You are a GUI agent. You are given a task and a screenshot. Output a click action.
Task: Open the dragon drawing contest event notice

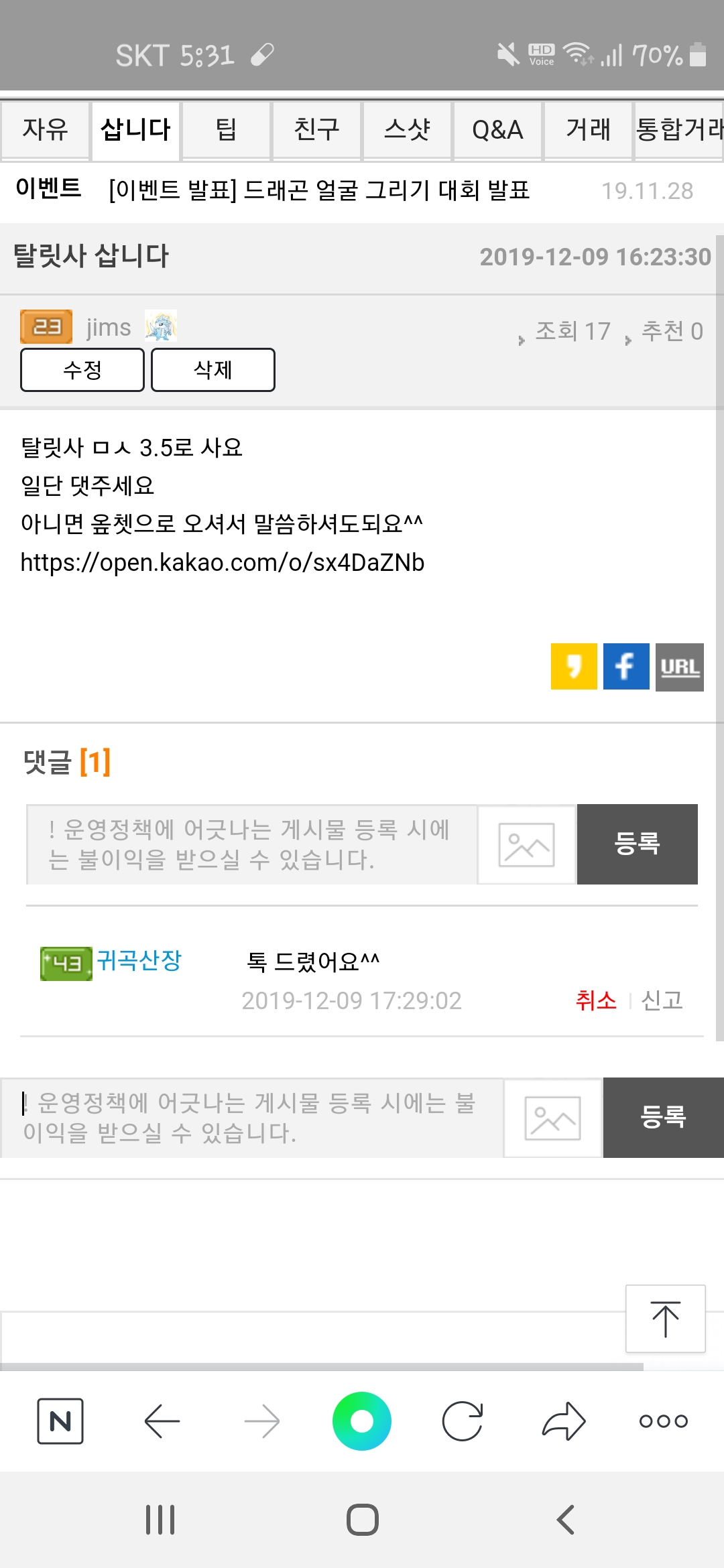click(x=319, y=191)
